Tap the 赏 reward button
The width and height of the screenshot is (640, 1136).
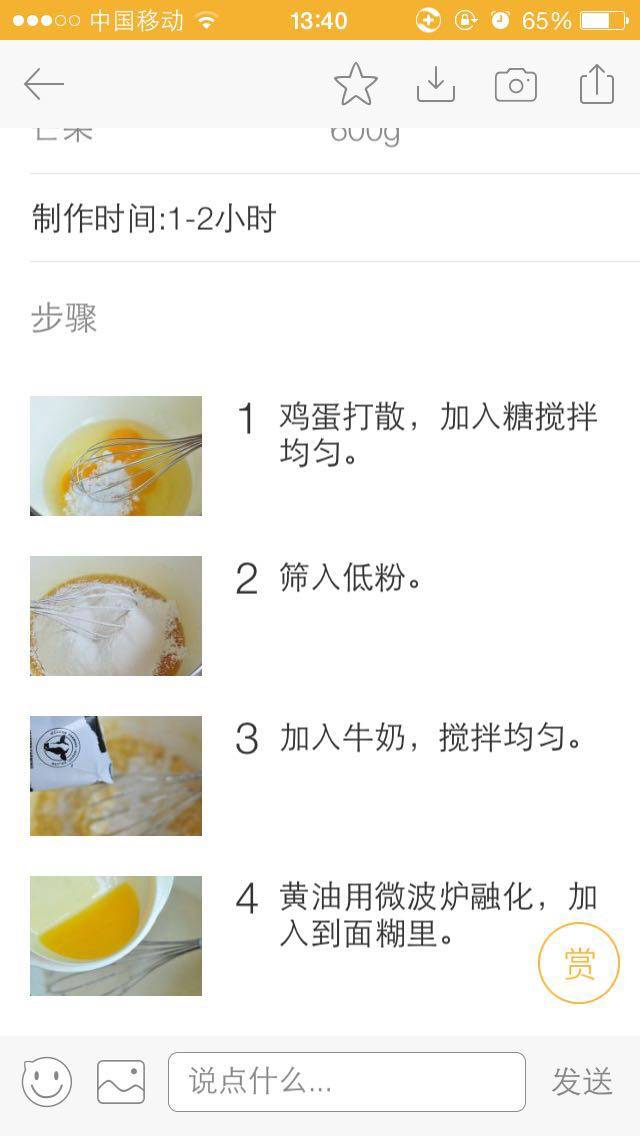(579, 964)
